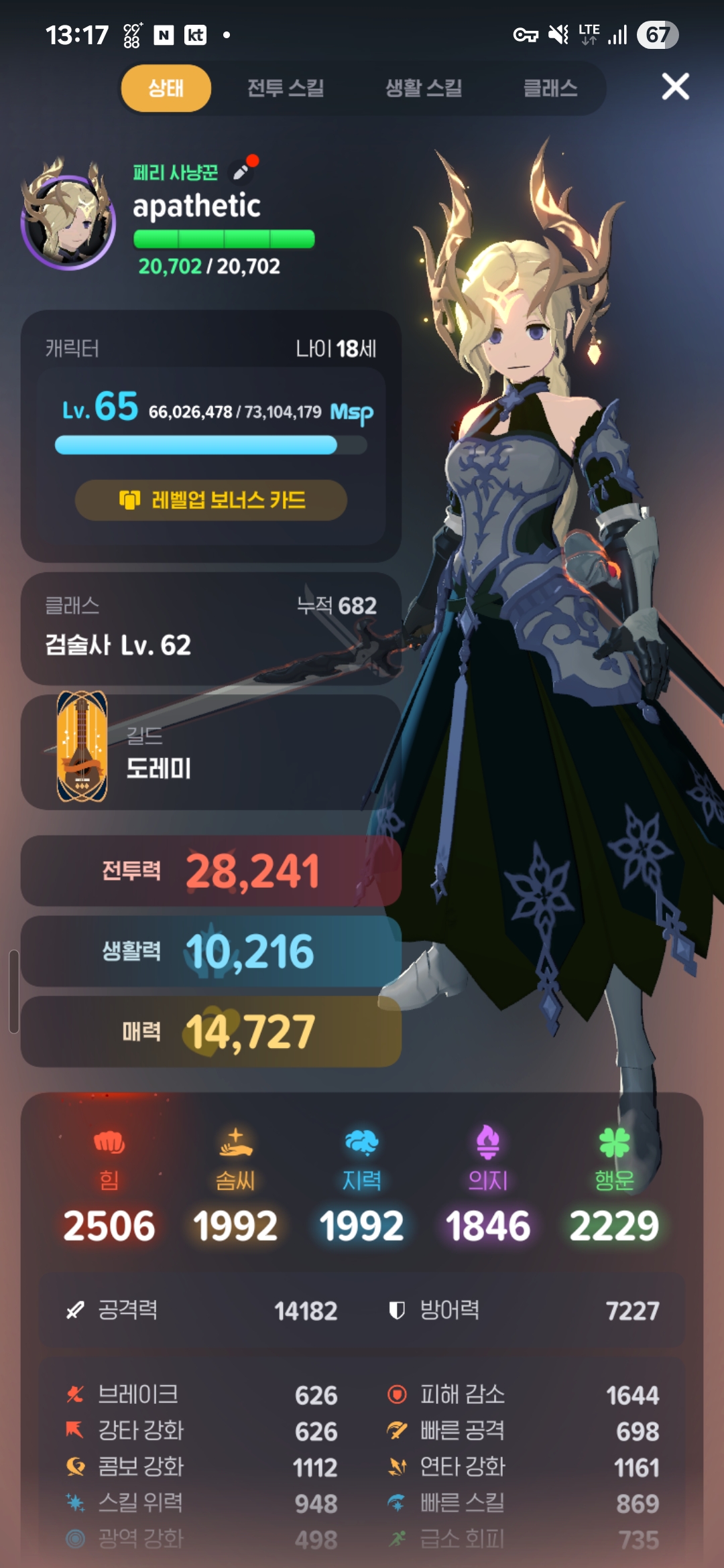
Task: Close the character status screen
Action: point(675,86)
